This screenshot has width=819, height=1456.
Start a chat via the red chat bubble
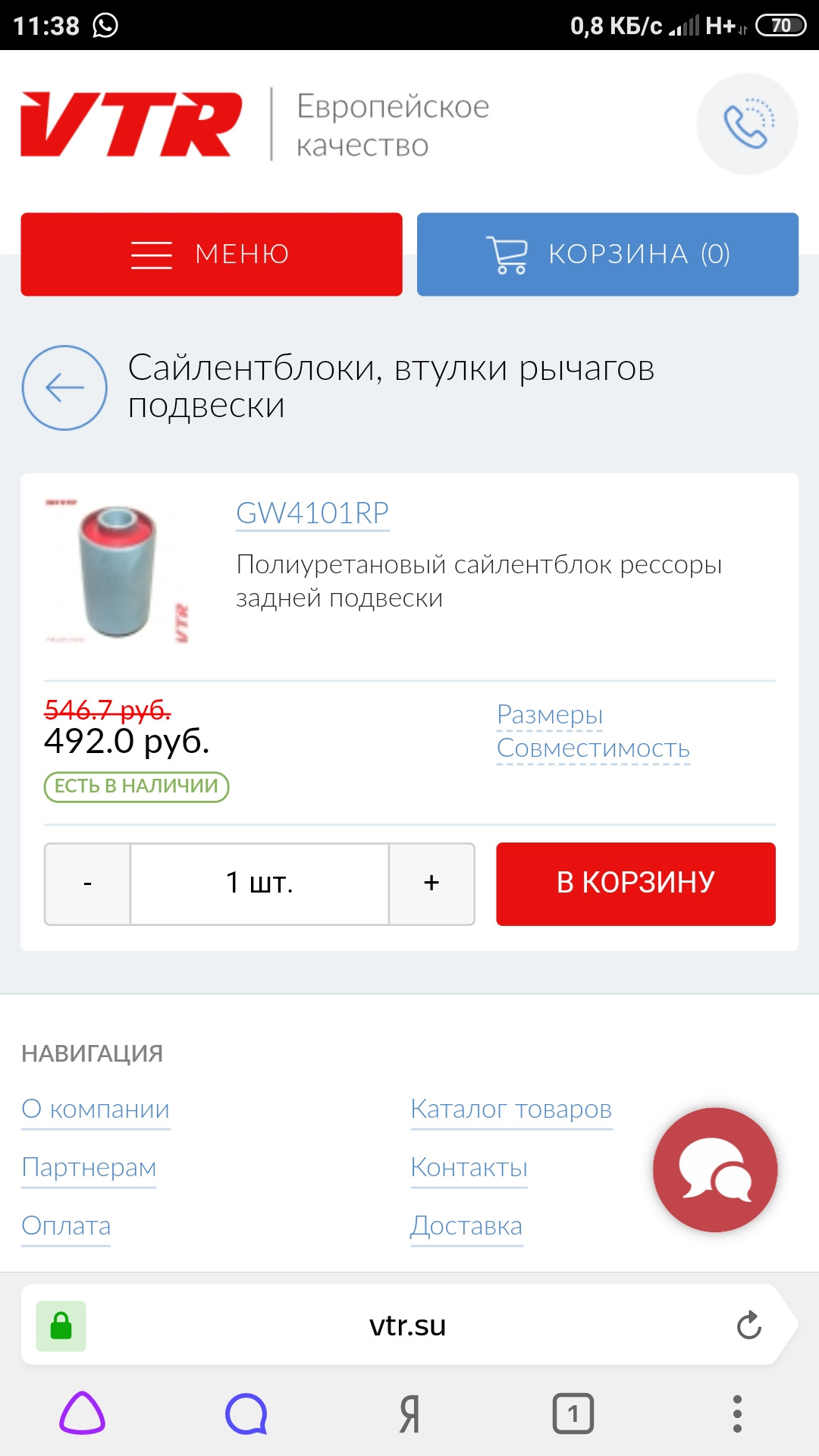point(715,1169)
